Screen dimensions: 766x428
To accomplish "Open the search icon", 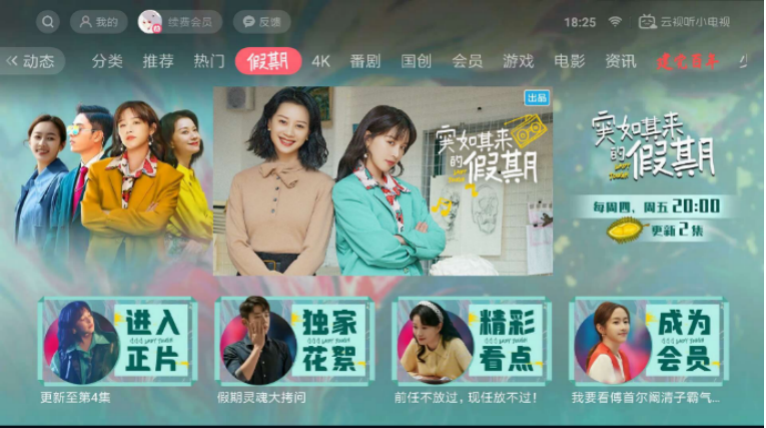I will pos(48,22).
